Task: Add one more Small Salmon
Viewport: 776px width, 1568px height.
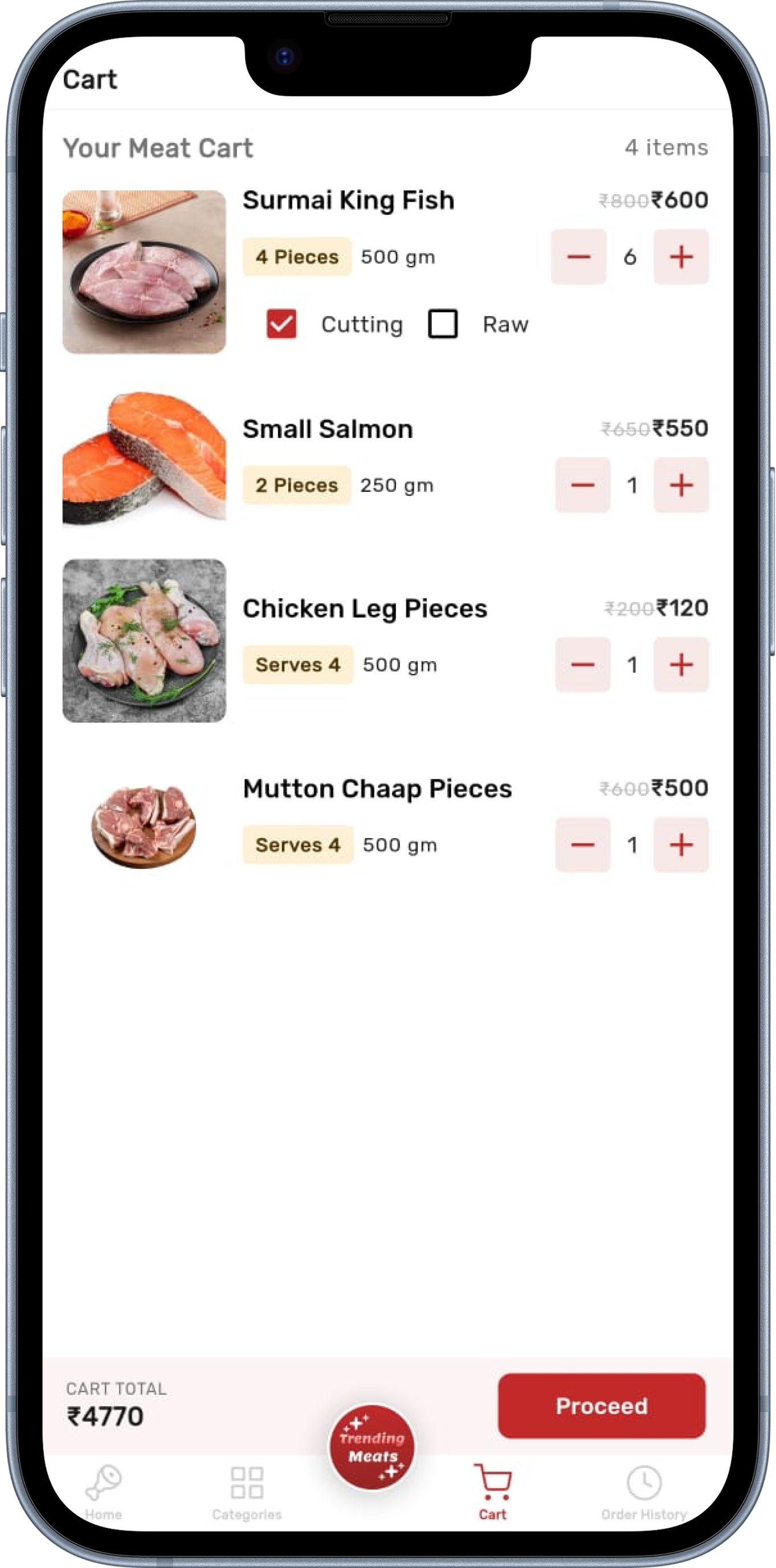Action: pos(680,485)
